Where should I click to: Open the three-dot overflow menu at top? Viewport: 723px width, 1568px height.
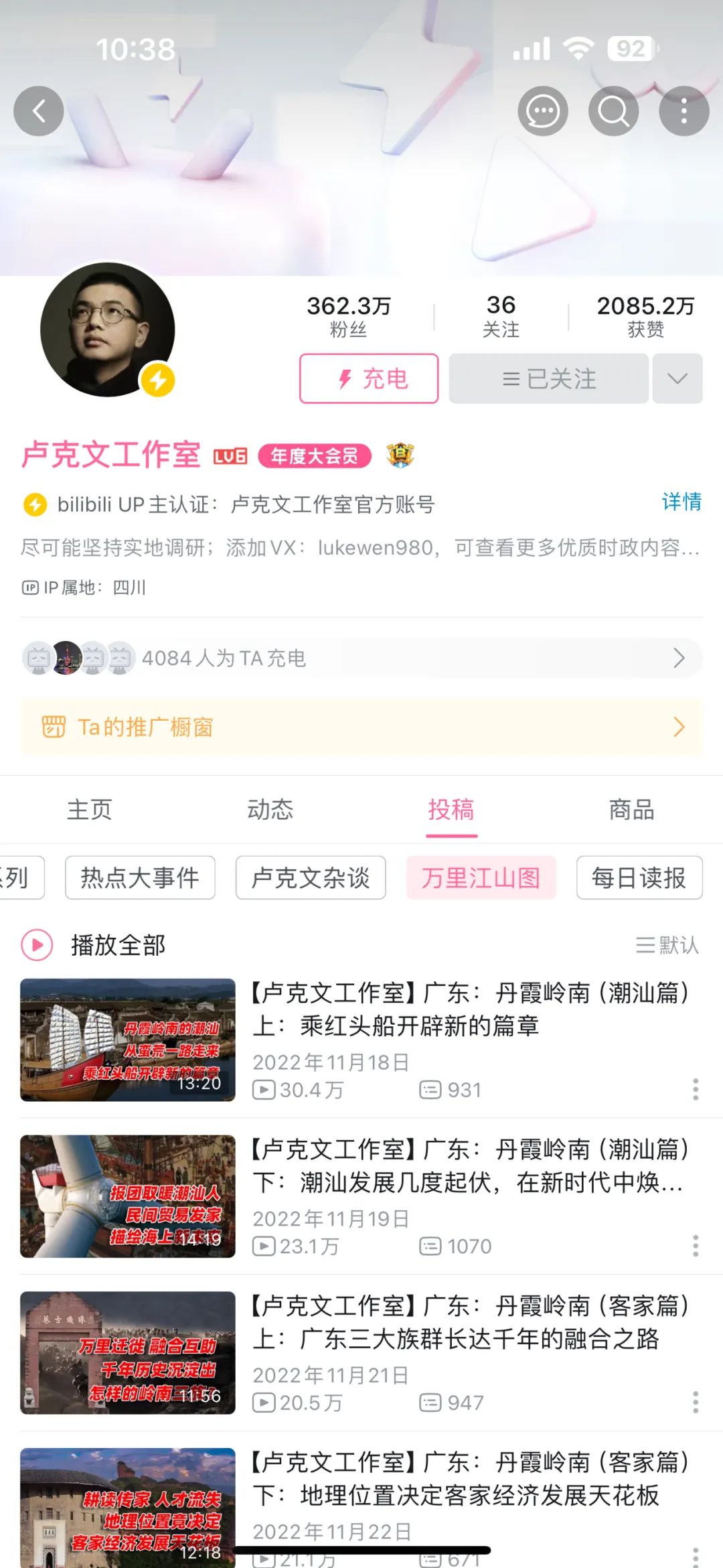[684, 111]
